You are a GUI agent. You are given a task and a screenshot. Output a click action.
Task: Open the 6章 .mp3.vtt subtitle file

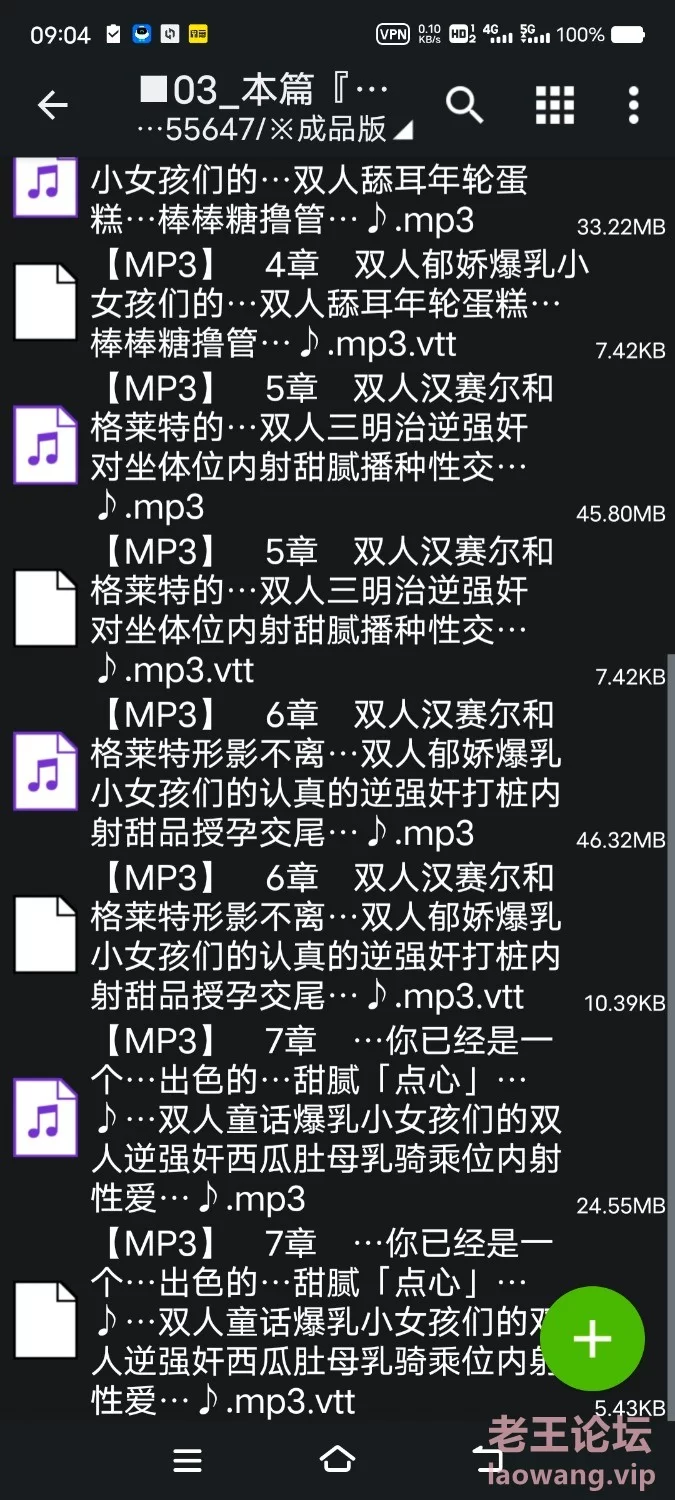click(337, 935)
